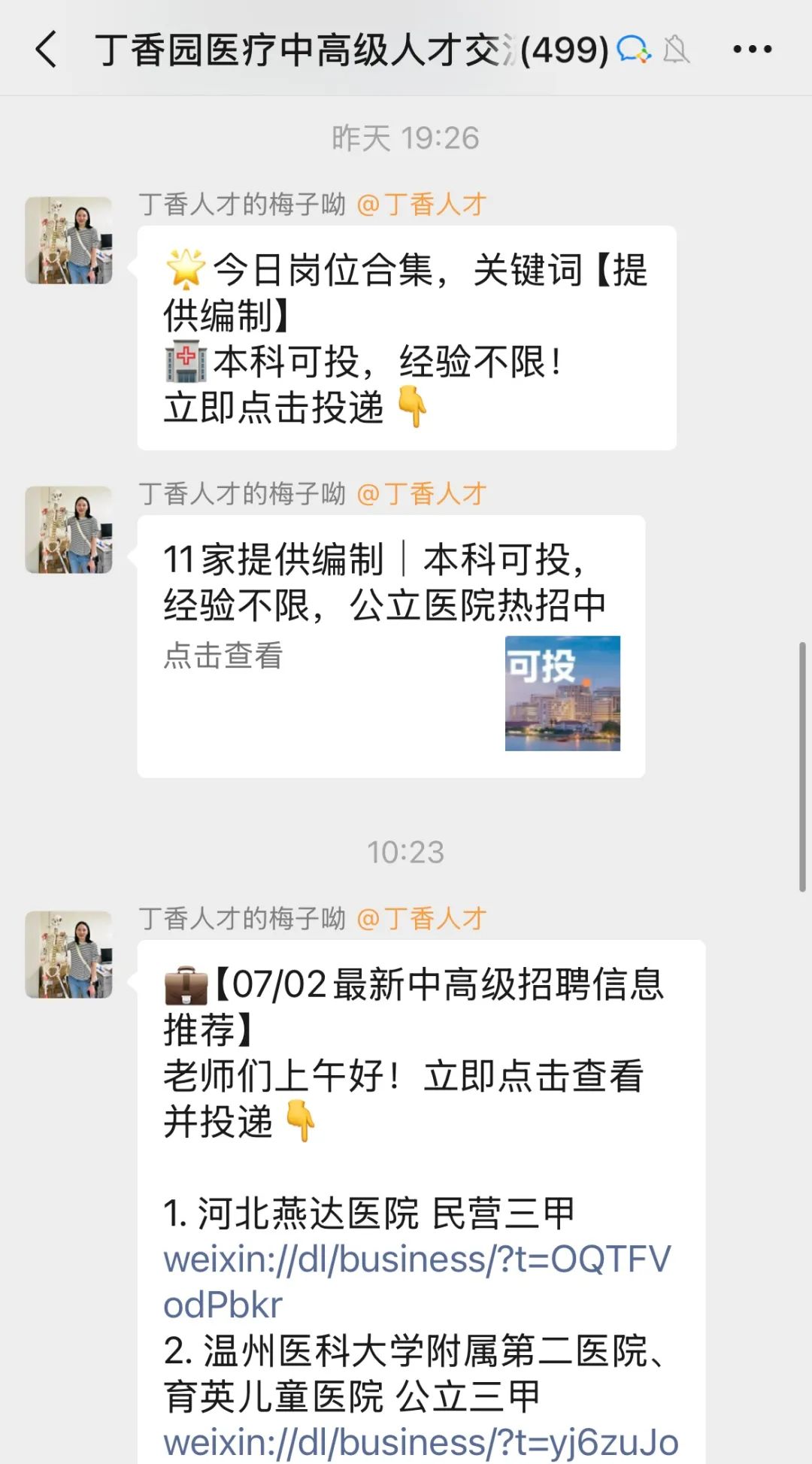812x1464 pixels.
Task: View sender avatar on 07/02 招聘信息 message
Action: (x=68, y=954)
